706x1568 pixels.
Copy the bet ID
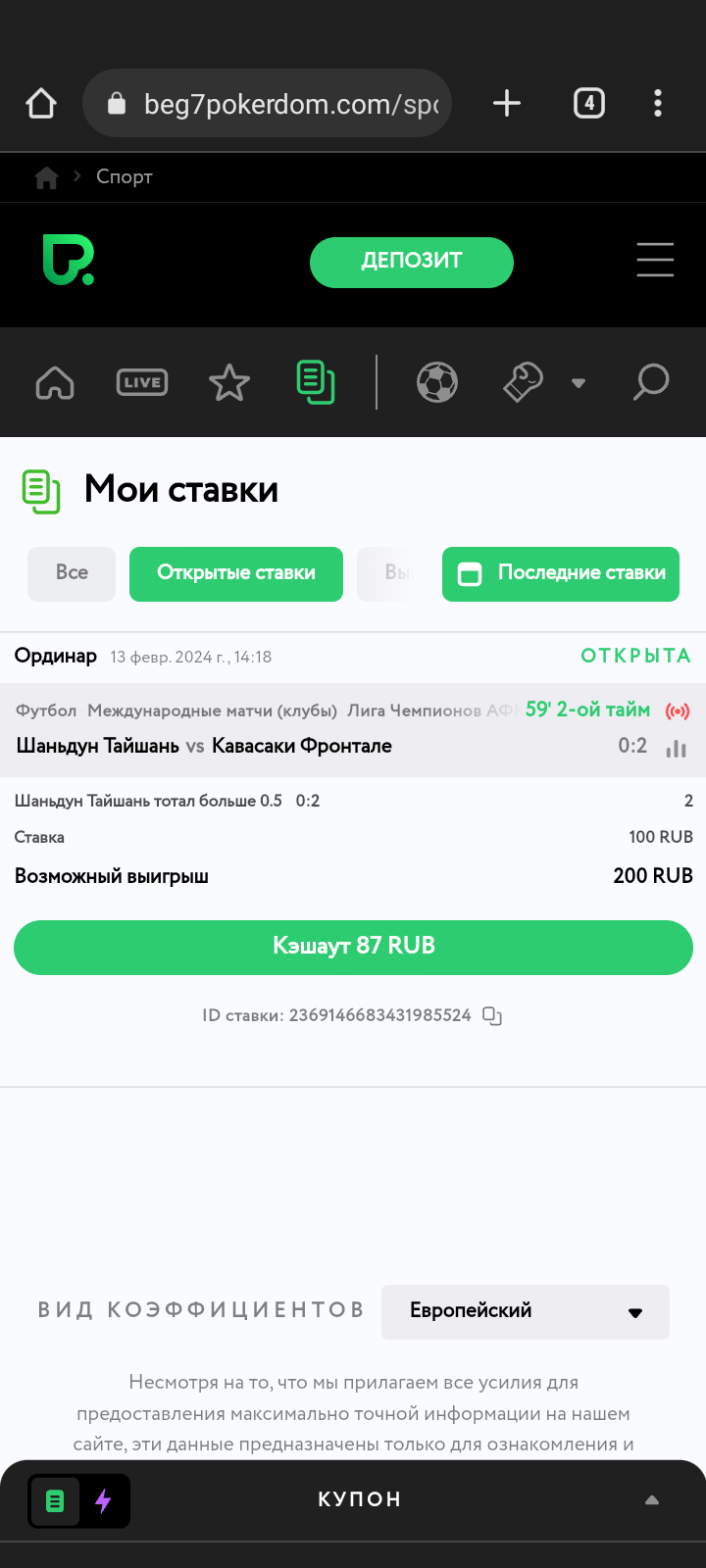(x=492, y=1016)
